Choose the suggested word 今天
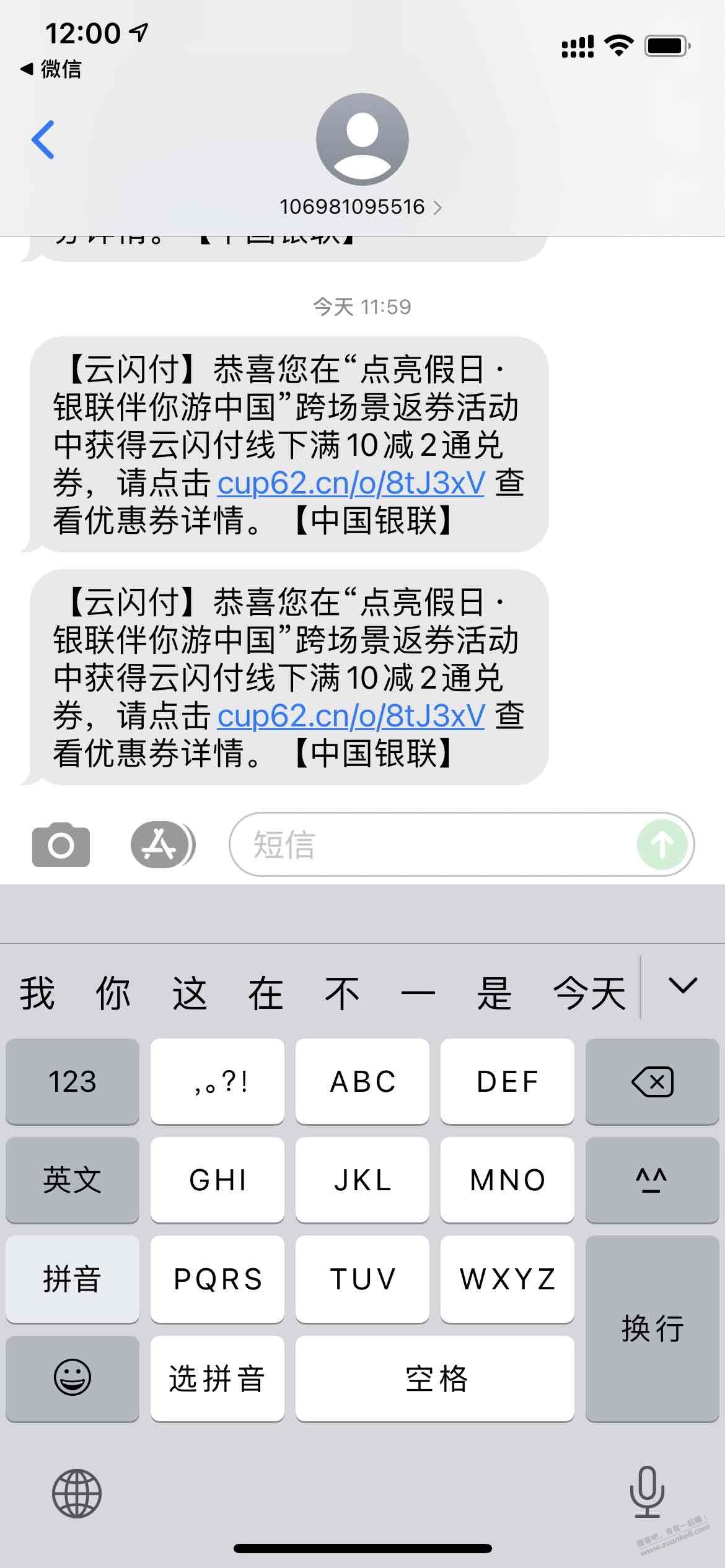The image size is (725, 1568). tap(589, 993)
